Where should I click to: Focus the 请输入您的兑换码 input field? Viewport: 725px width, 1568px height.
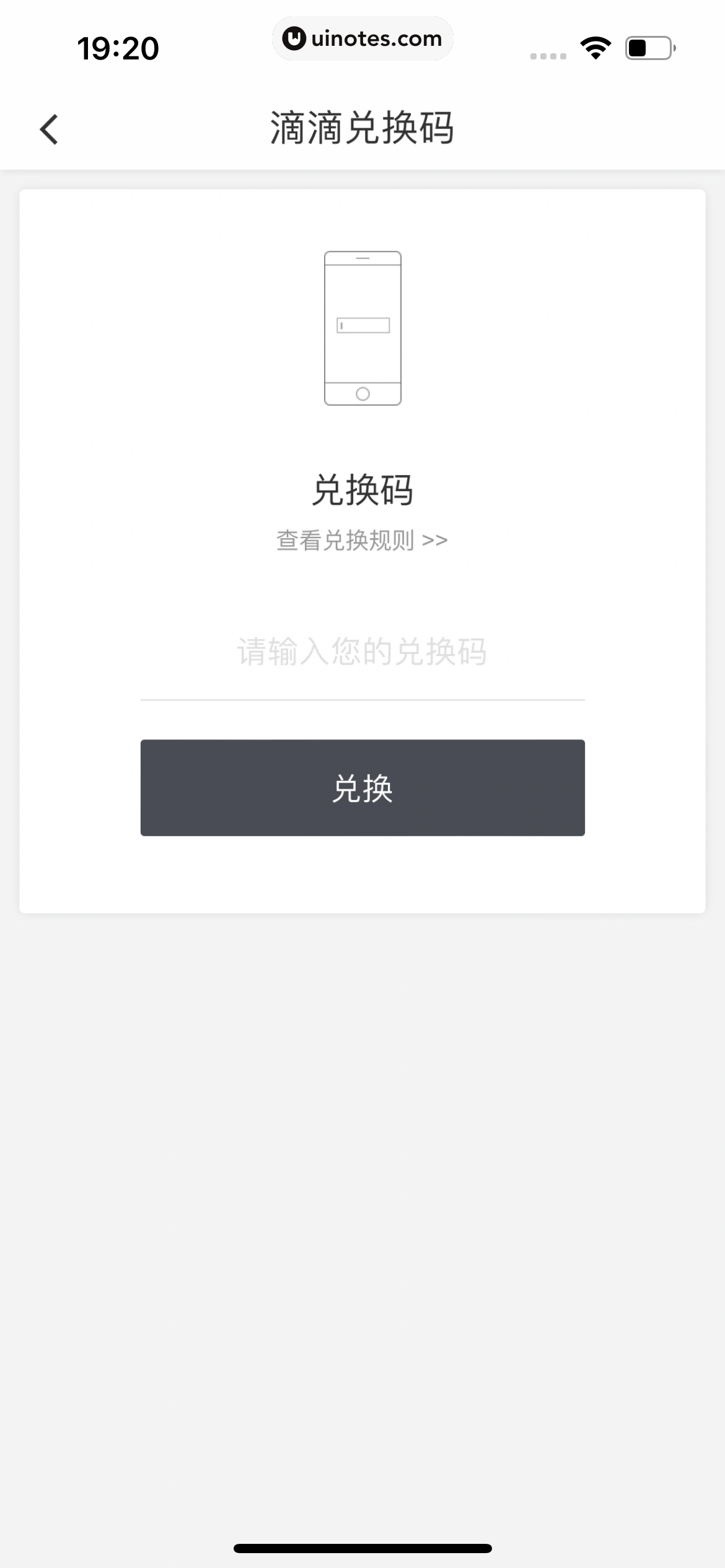[x=362, y=653]
